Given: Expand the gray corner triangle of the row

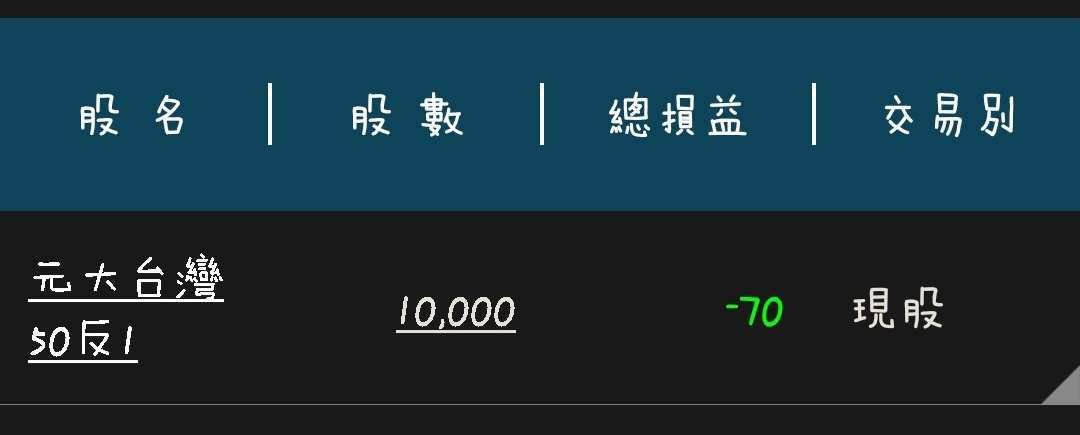Looking at the screenshot, I should pos(1066,390).
